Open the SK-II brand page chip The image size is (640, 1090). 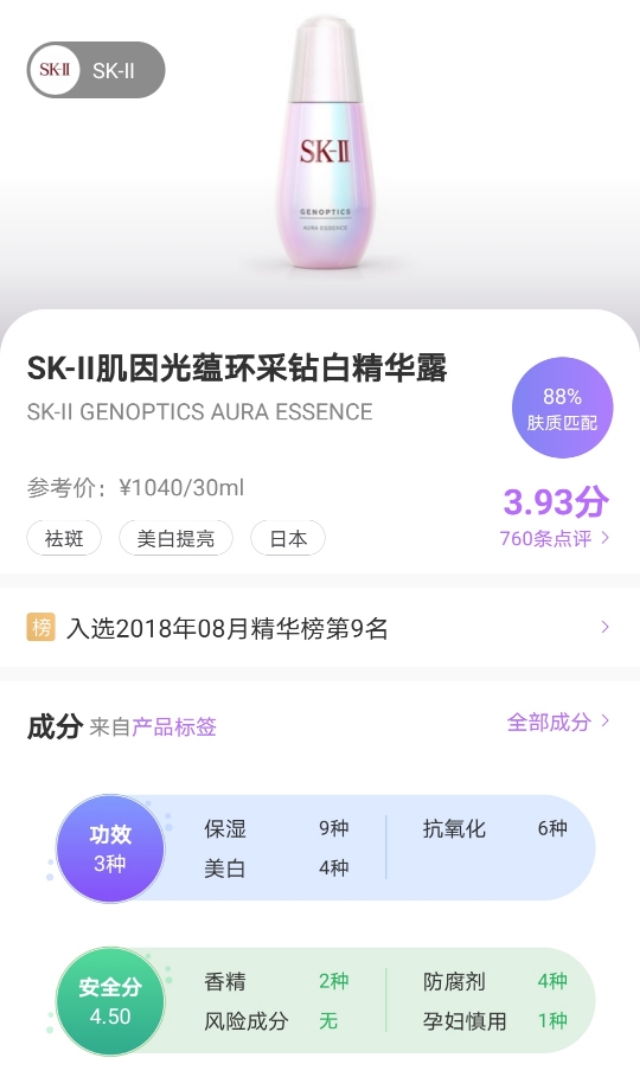(x=96, y=70)
